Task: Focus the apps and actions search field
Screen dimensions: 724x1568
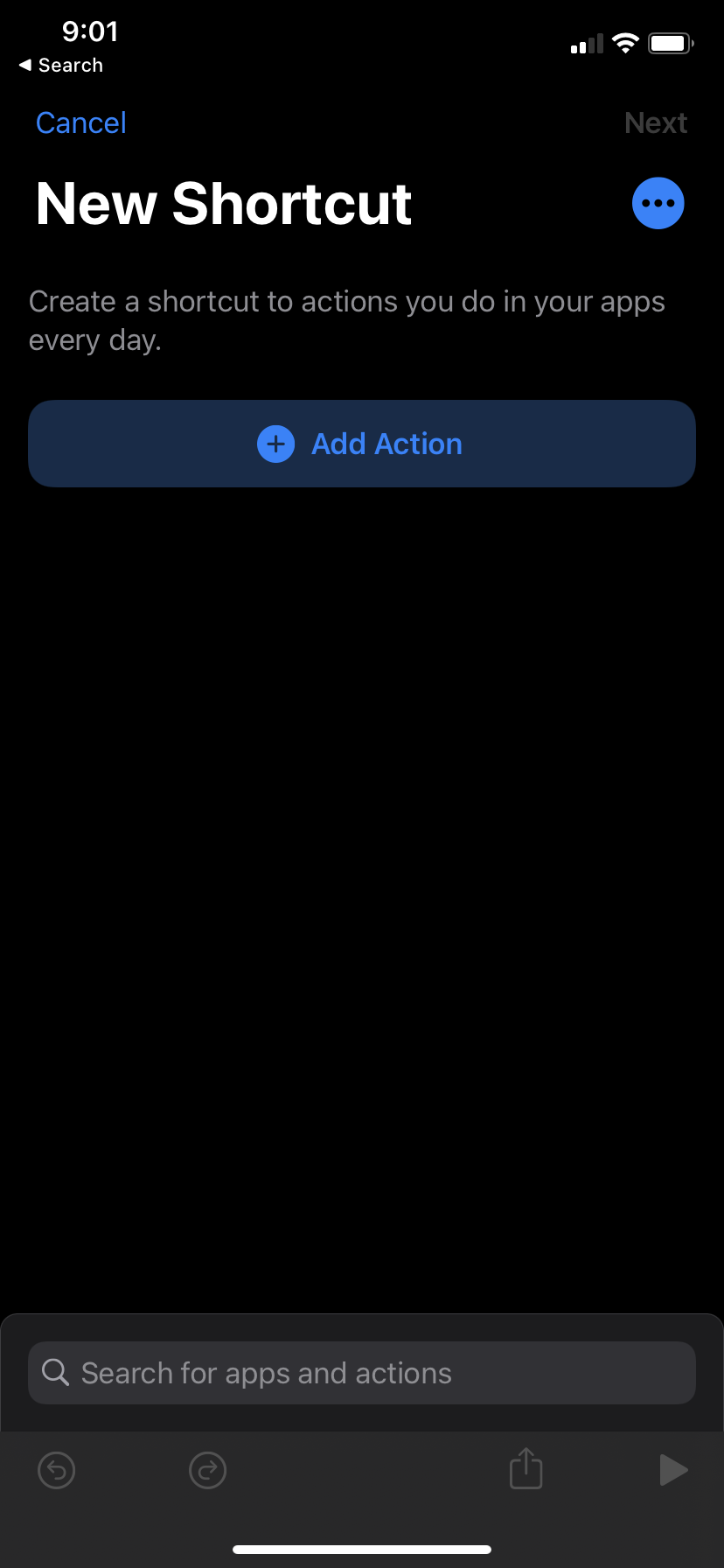Action: [362, 1373]
